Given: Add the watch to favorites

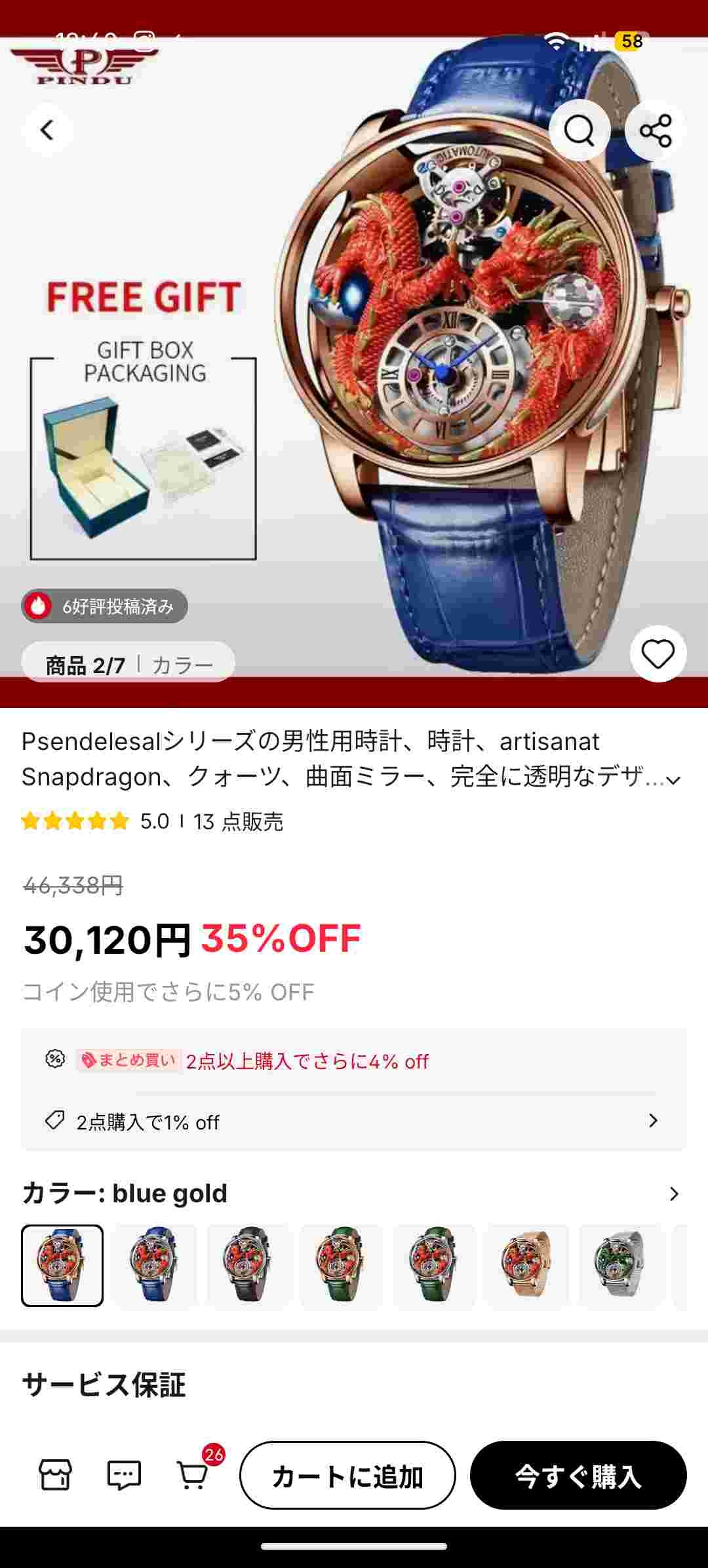Looking at the screenshot, I should click(658, 654).
